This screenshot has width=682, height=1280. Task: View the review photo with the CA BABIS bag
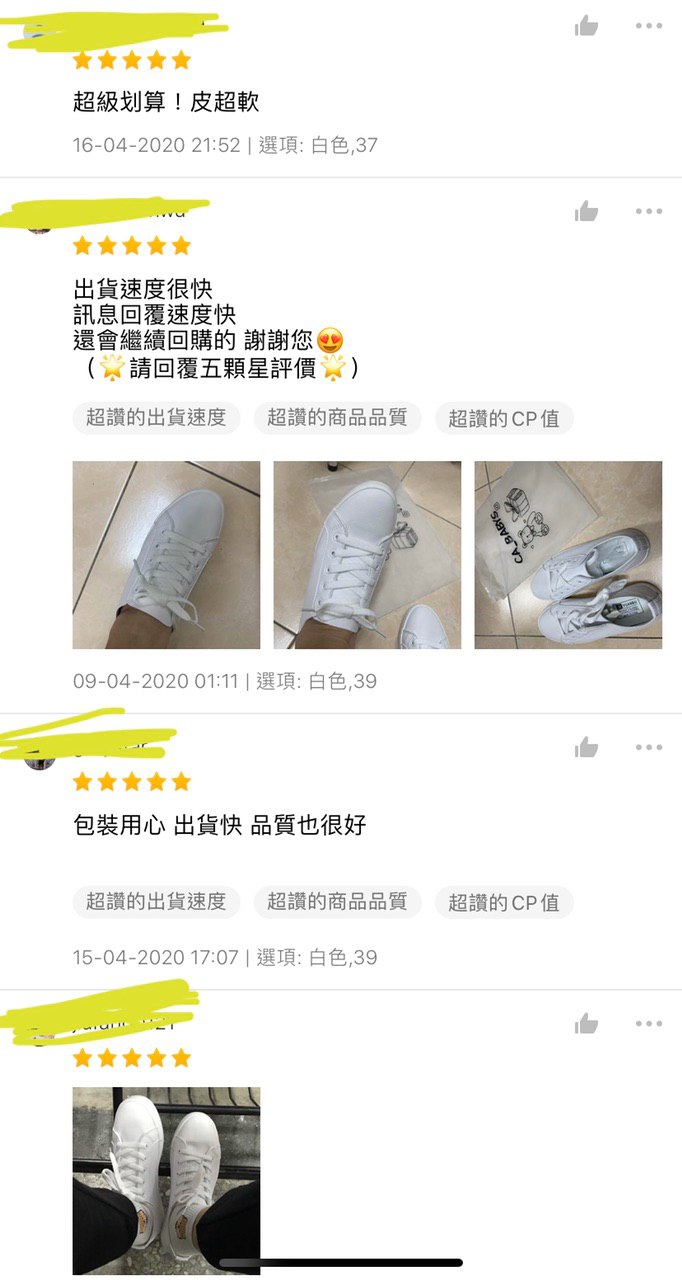[568, 555]
